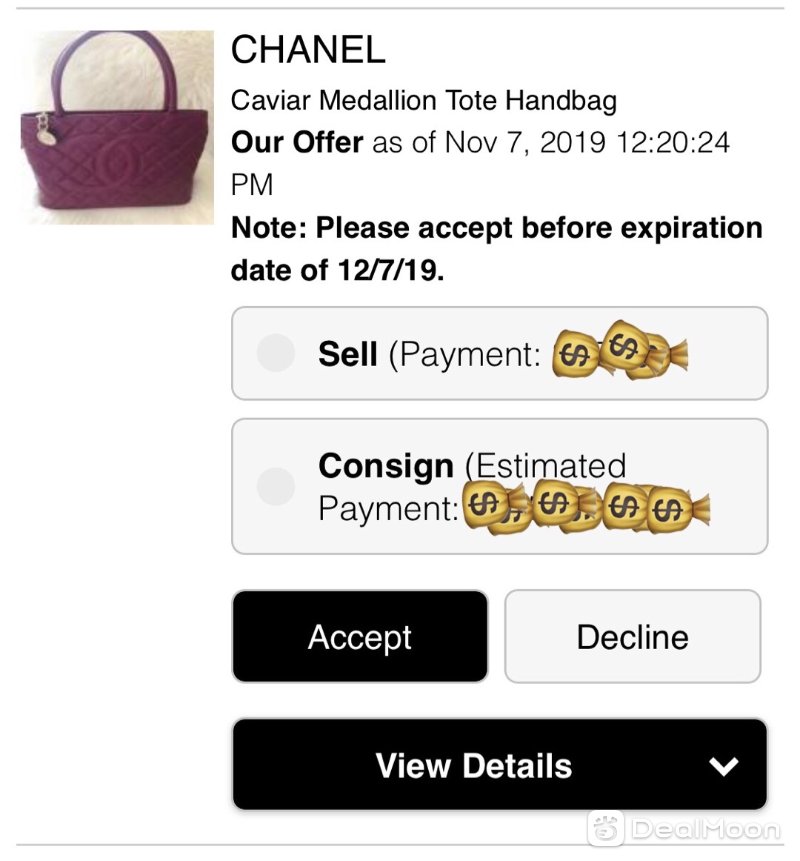Decline the offer
The image size is (800, 861).
coord(632,637)
